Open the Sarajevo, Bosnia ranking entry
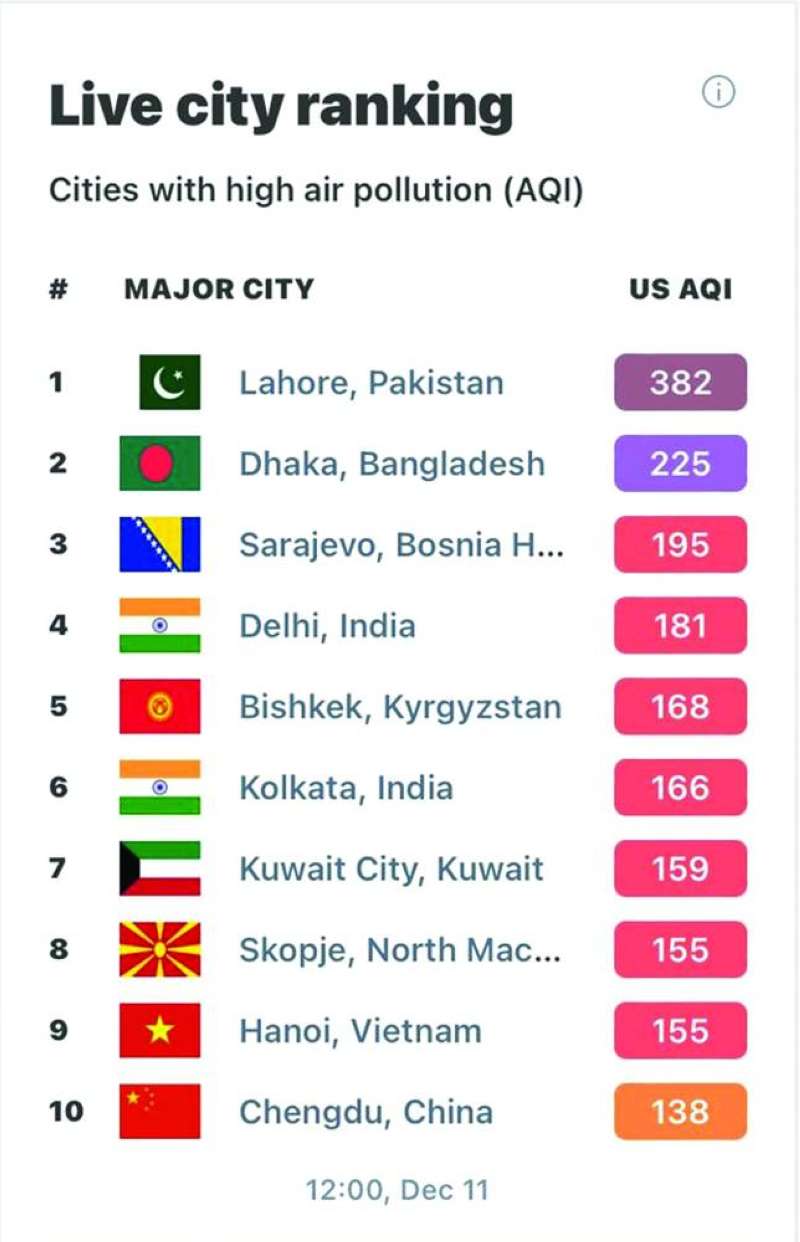The width and height of the screenshot is (800, 1242). 401,544
